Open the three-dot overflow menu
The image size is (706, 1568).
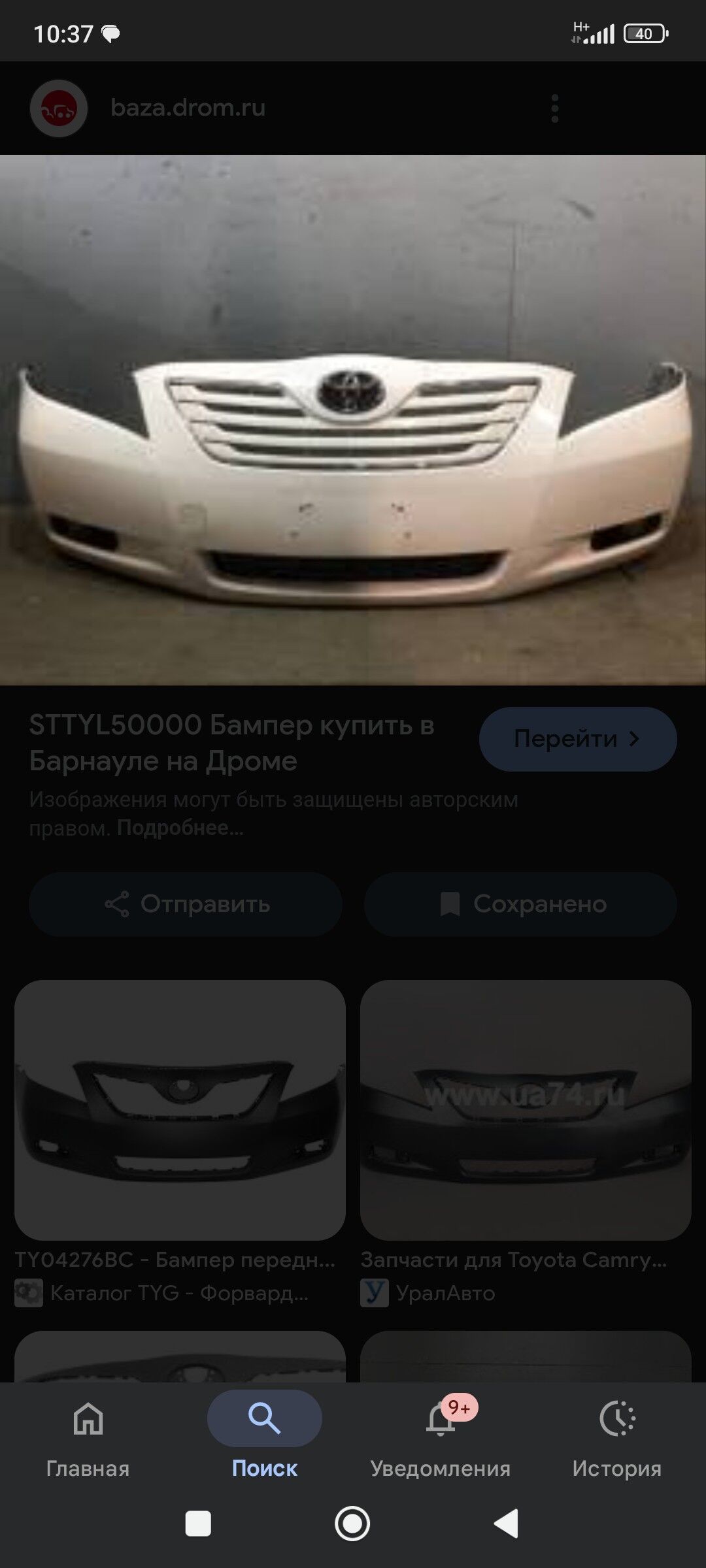554,108
